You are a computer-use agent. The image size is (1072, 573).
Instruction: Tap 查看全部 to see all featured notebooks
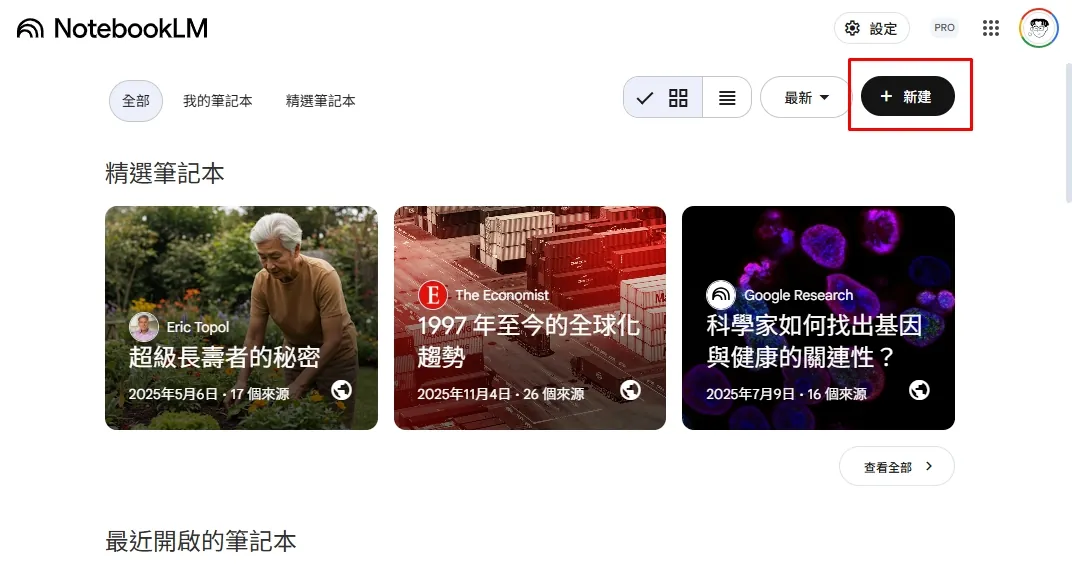point(896,466)
